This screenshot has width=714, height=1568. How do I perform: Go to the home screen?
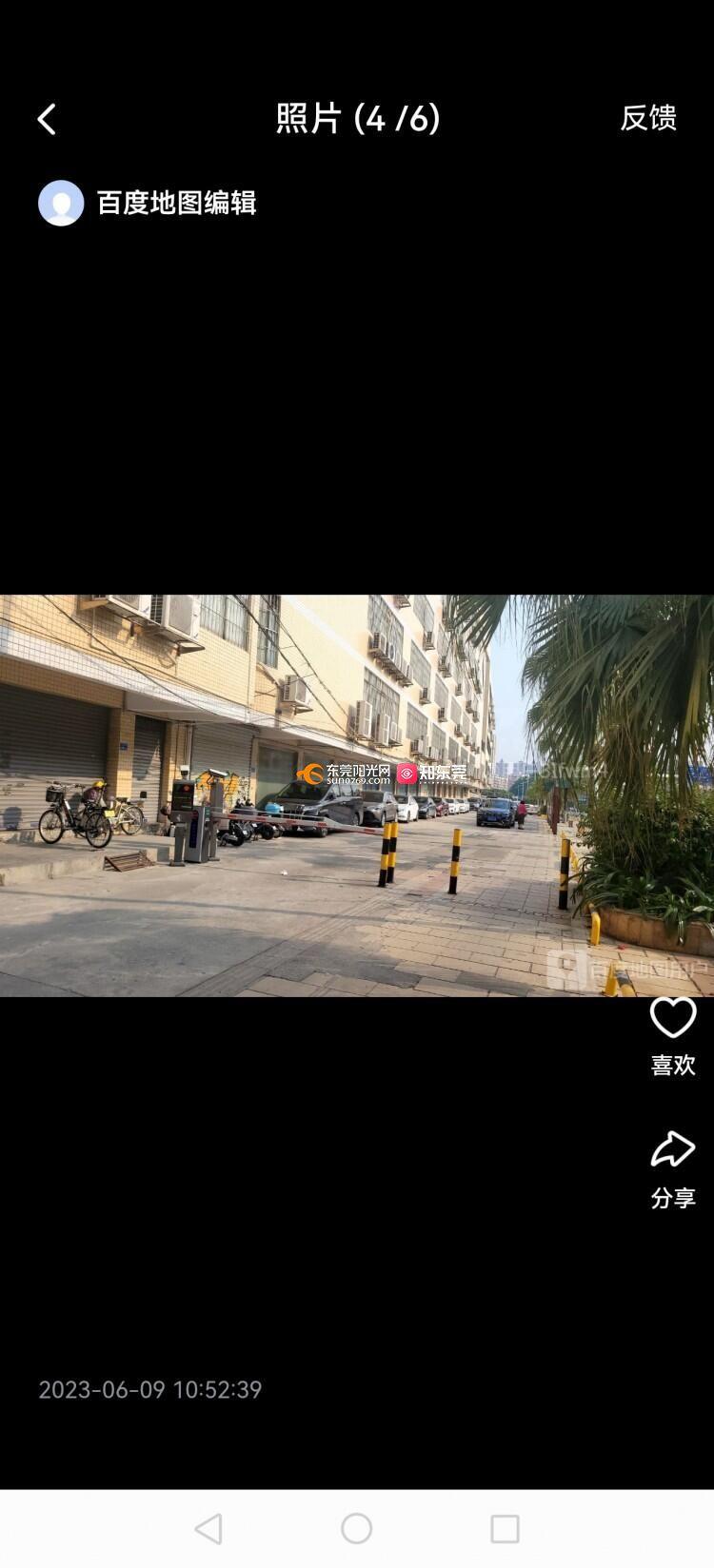coord(357,1529)
